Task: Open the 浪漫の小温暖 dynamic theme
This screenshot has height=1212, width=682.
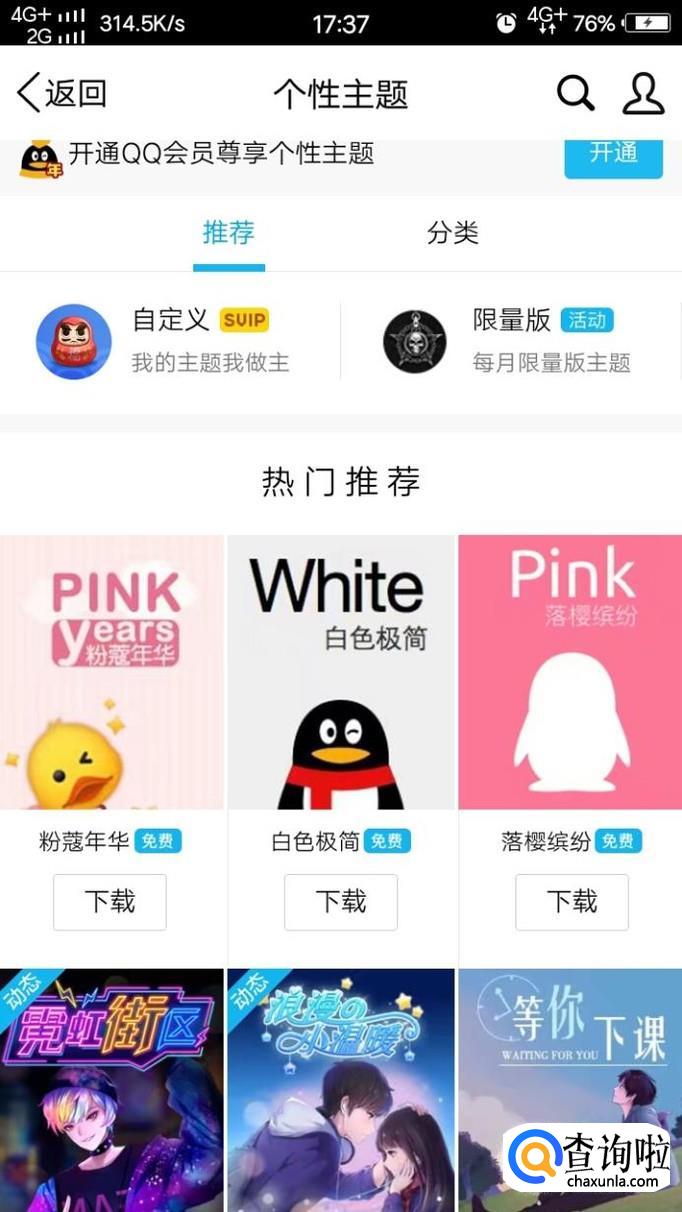Action: click(341, 1090)
